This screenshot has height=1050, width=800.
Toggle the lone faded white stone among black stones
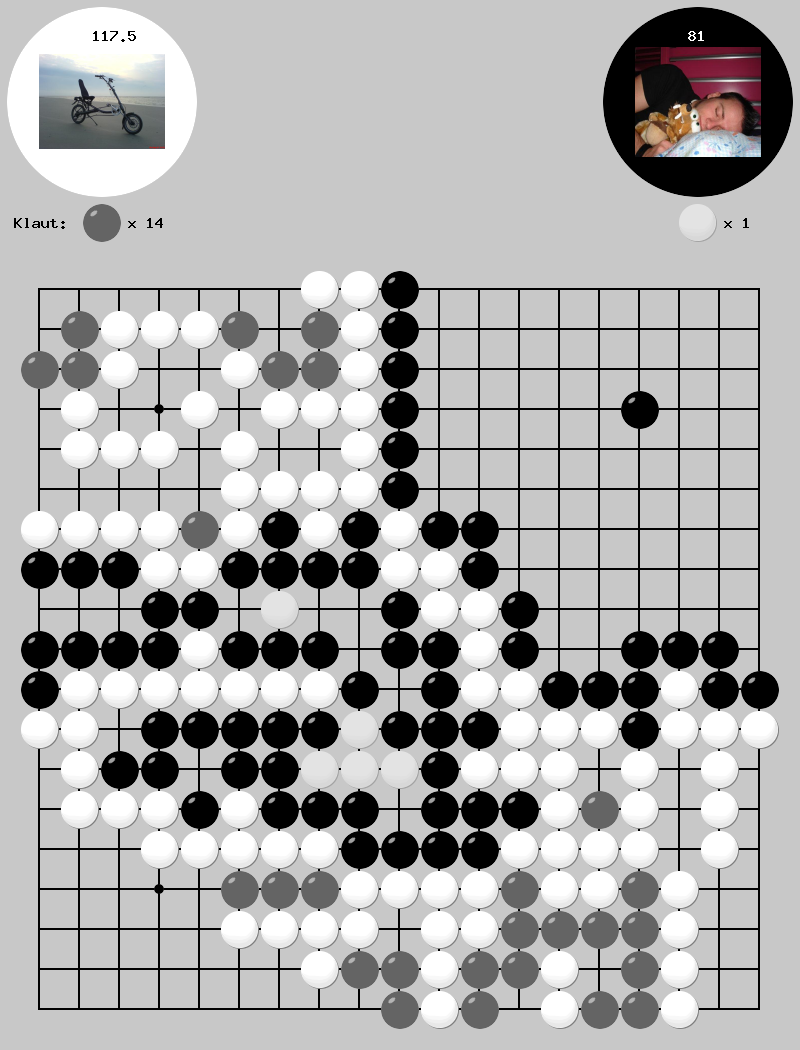280,609
